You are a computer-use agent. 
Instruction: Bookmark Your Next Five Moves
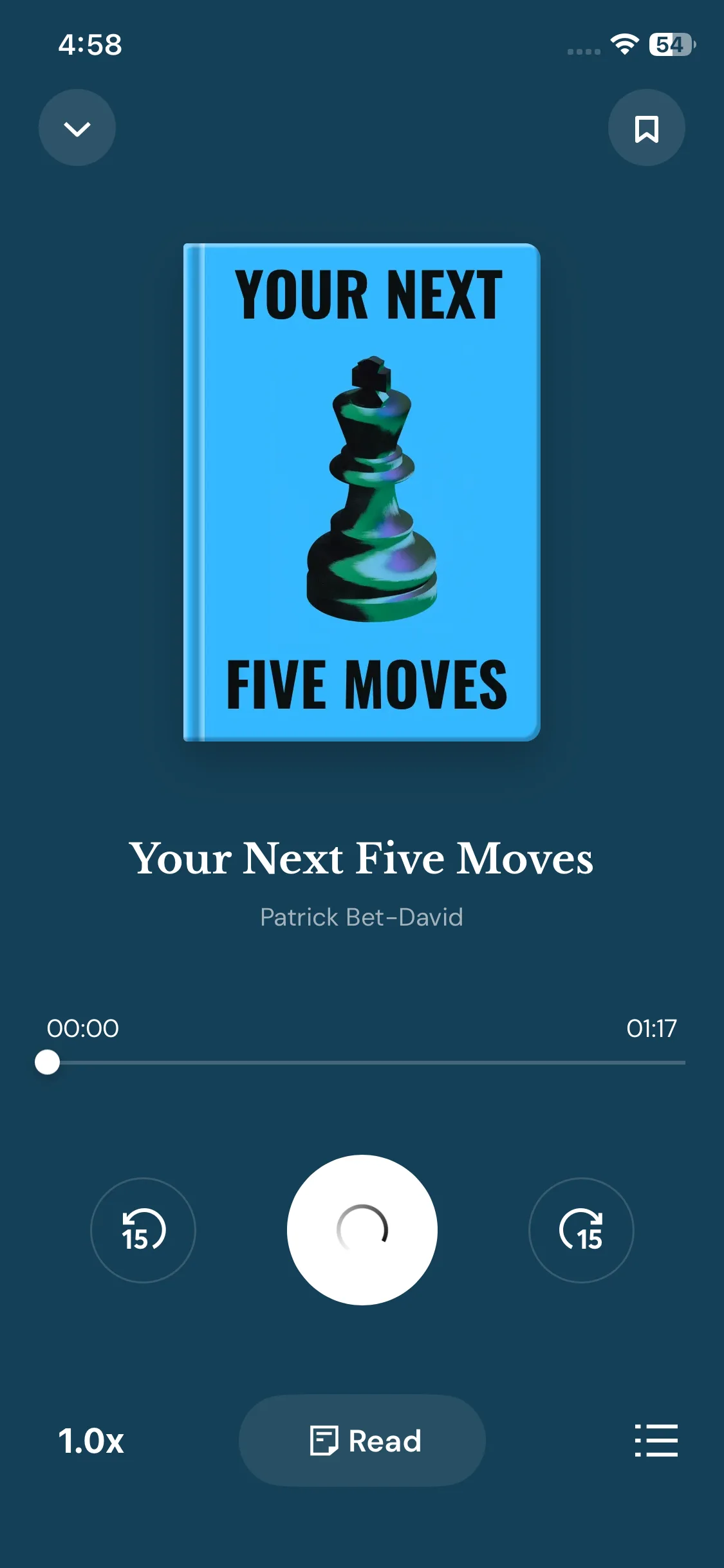tap(646, 128)
